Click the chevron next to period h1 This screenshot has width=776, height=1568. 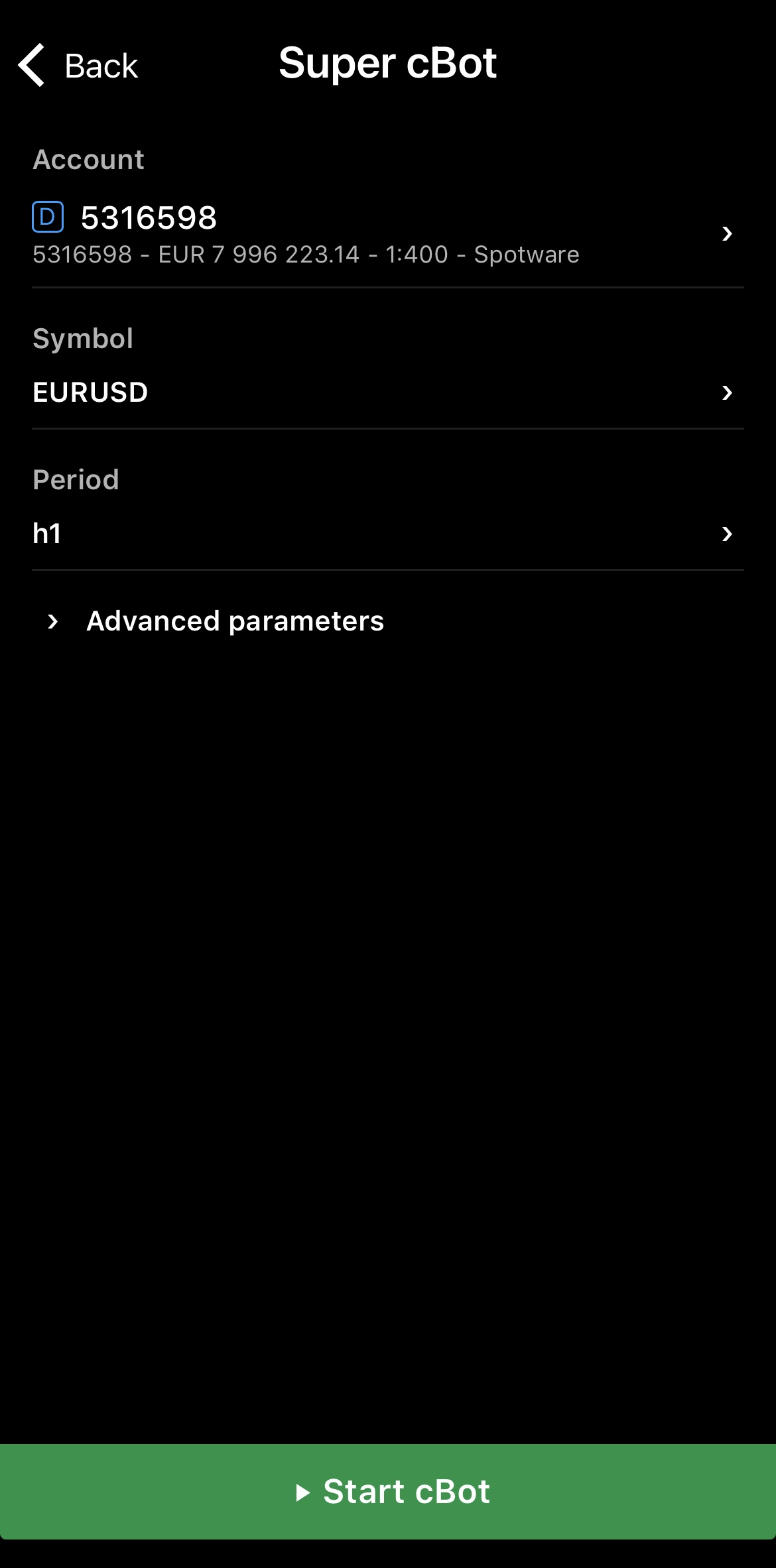point(728,532)
